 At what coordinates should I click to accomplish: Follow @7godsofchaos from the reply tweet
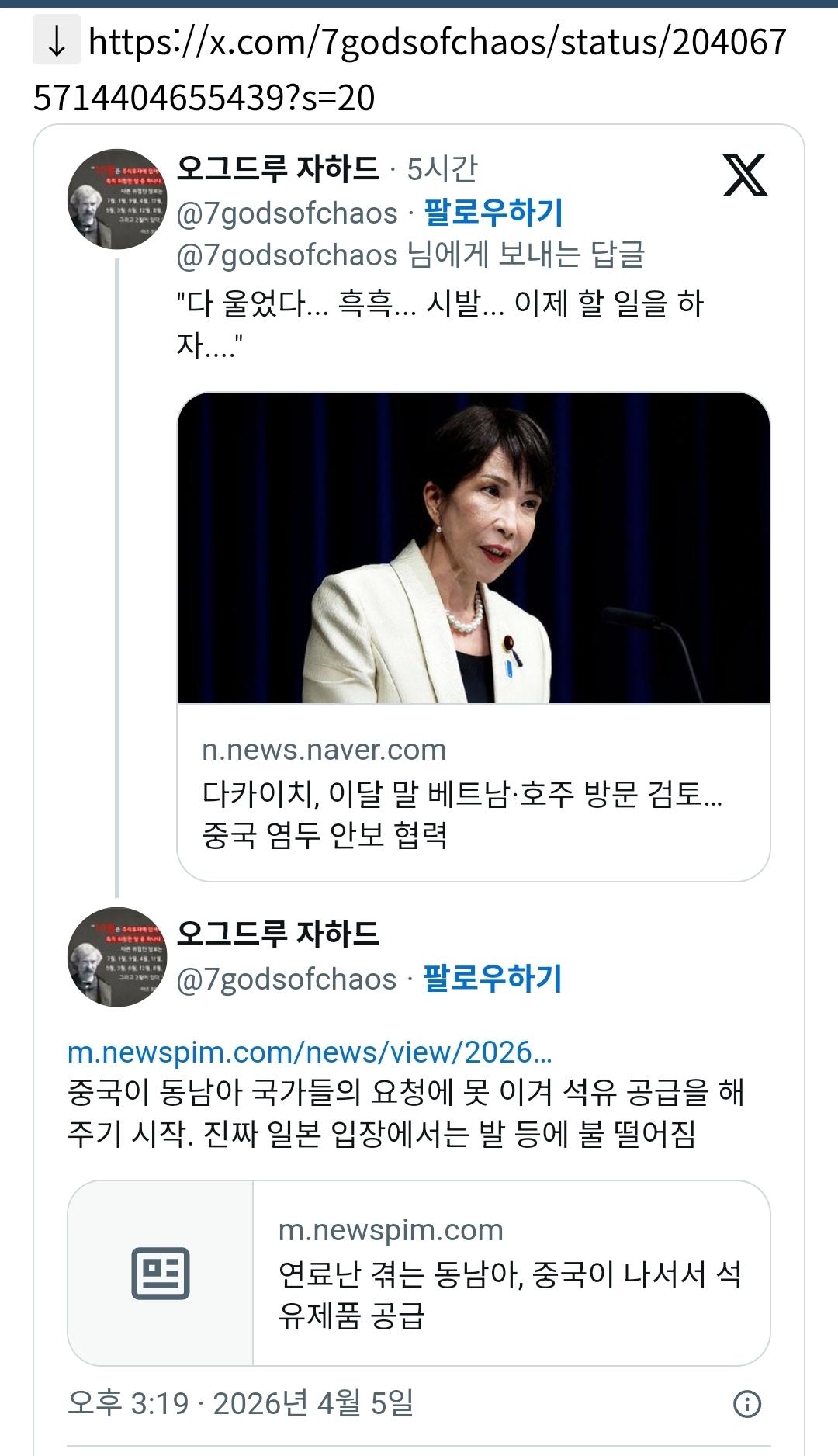pyautogui.click(x=493, y=213)
